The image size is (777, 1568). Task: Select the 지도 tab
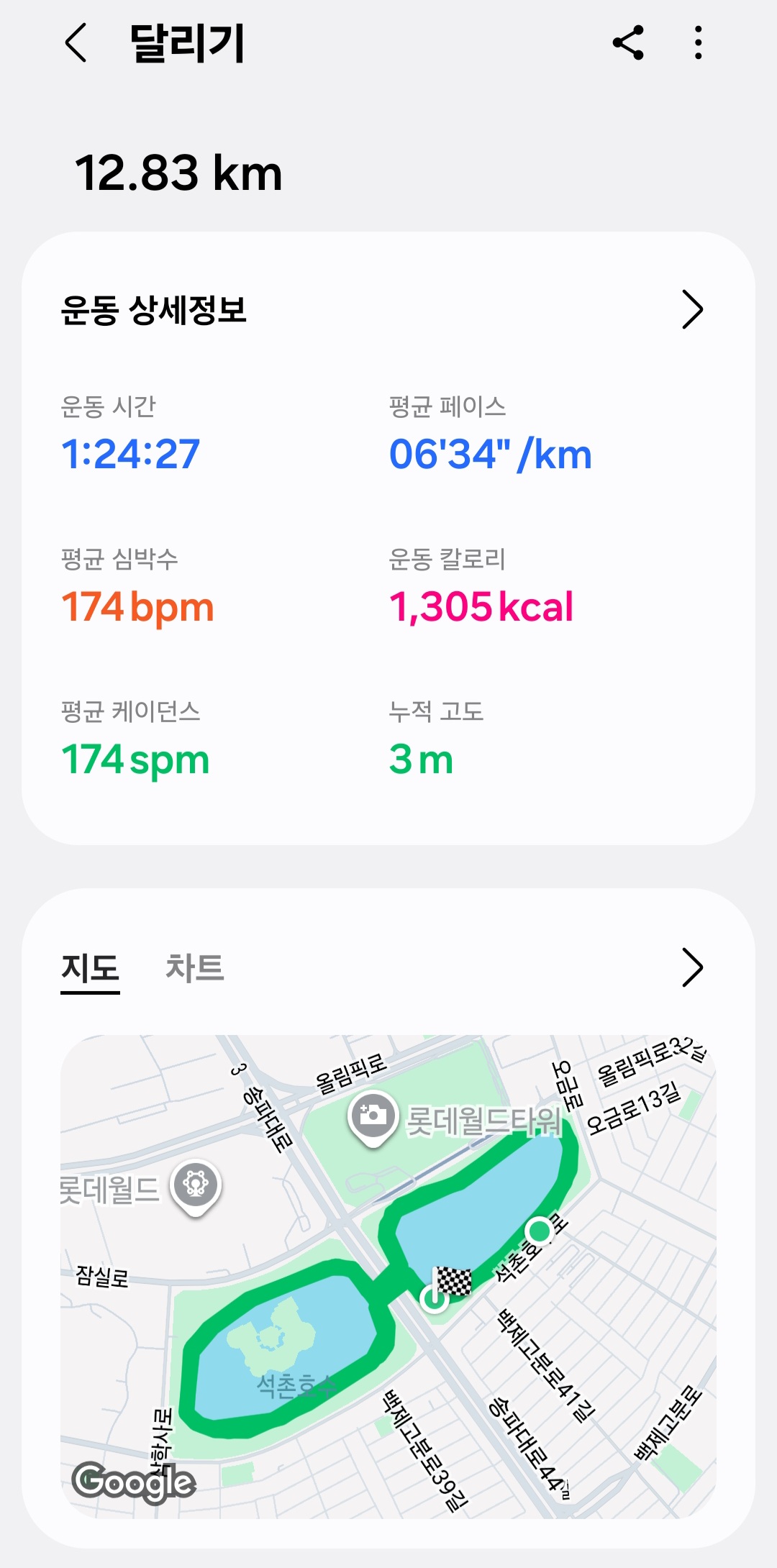[90, 968]
